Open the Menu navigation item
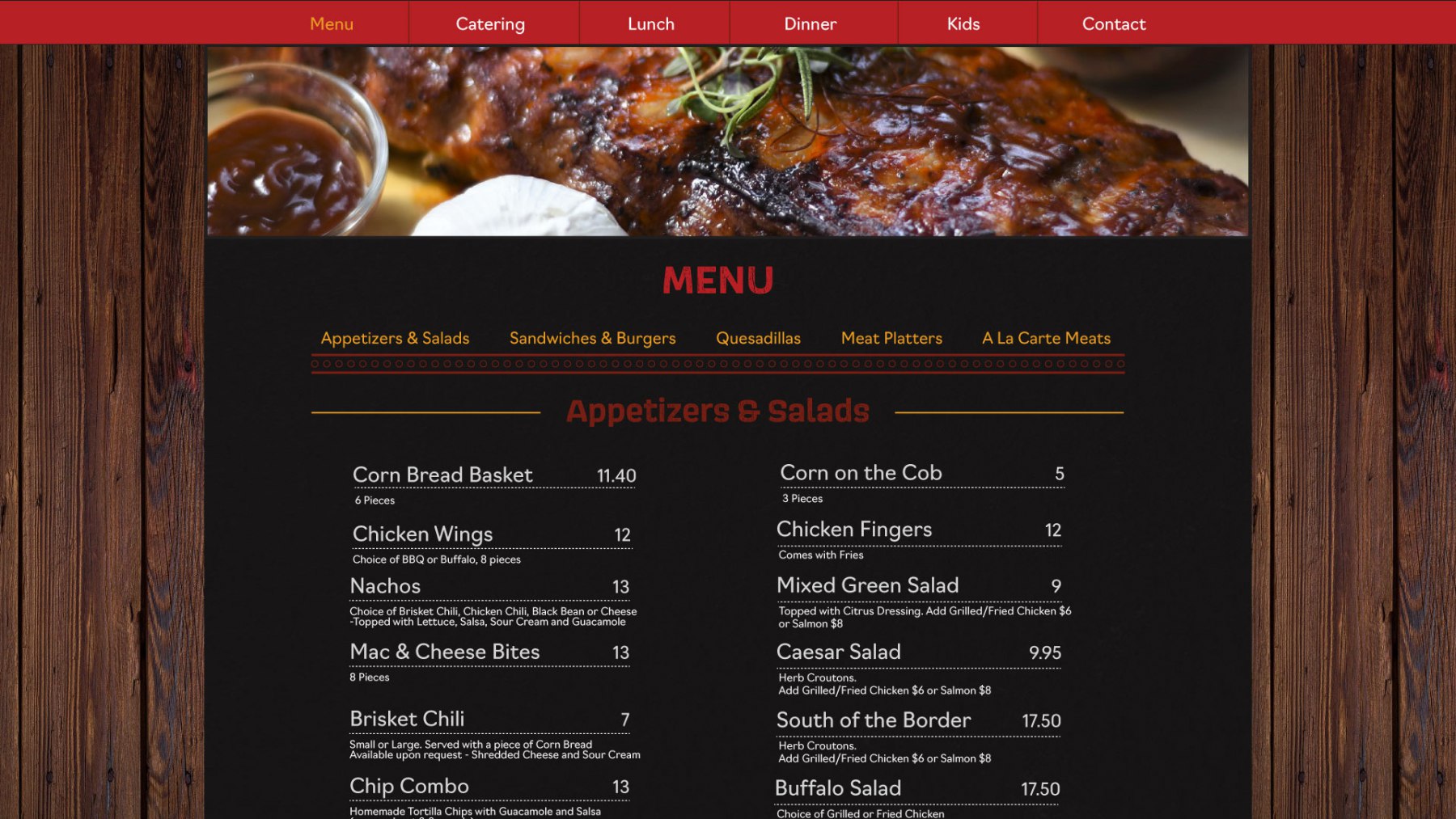Viewport: 1456px width, 819px height. pyautogui.click(x=332, y=23)
